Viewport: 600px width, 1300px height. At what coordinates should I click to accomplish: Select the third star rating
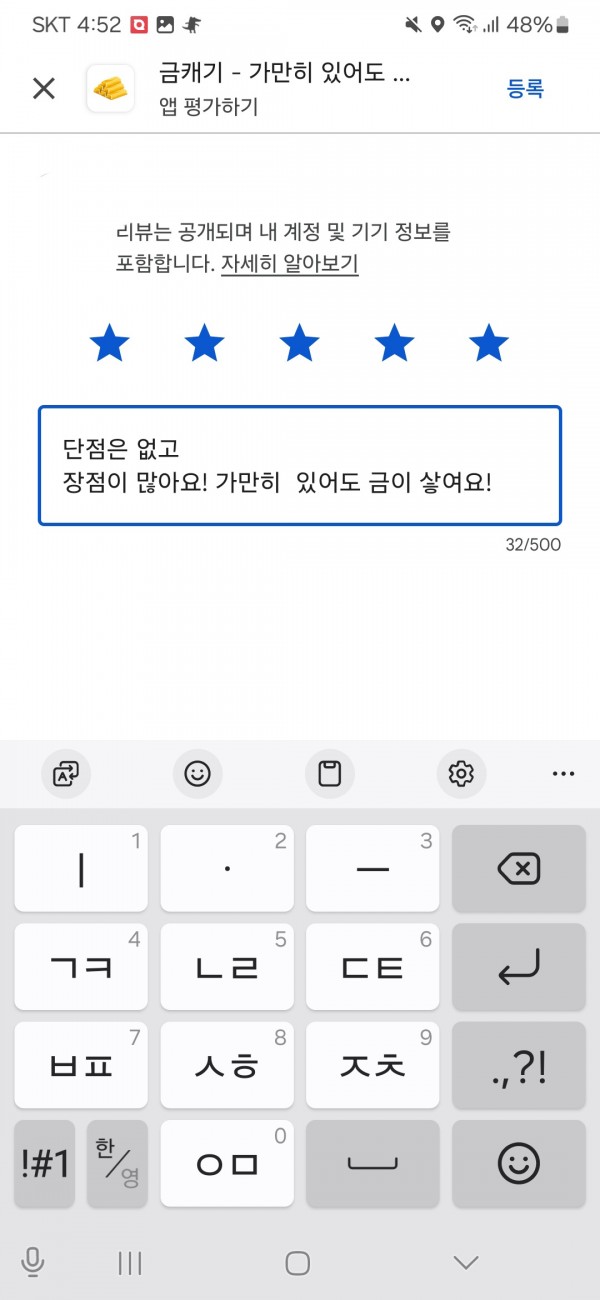[299, 343]
